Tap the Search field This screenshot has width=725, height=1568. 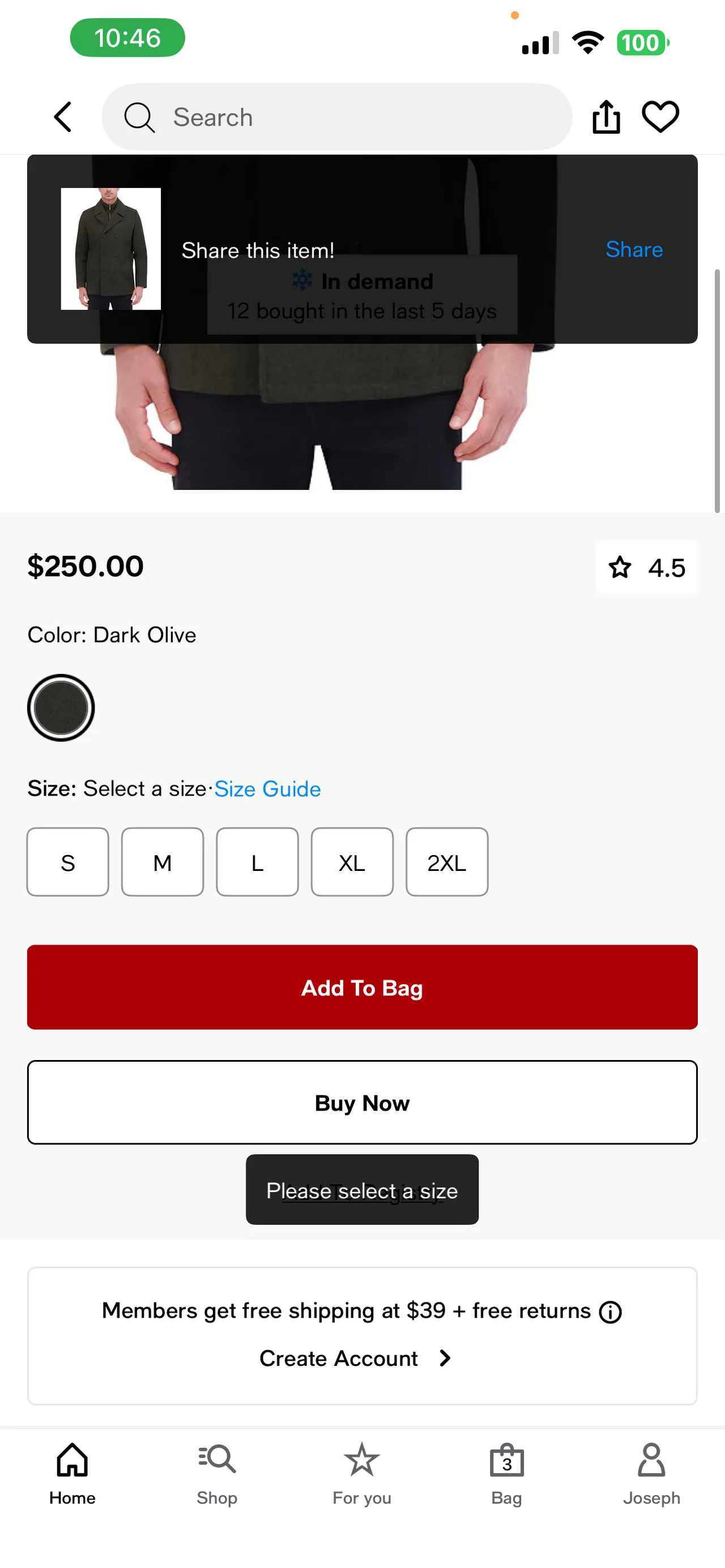[336, 117]
